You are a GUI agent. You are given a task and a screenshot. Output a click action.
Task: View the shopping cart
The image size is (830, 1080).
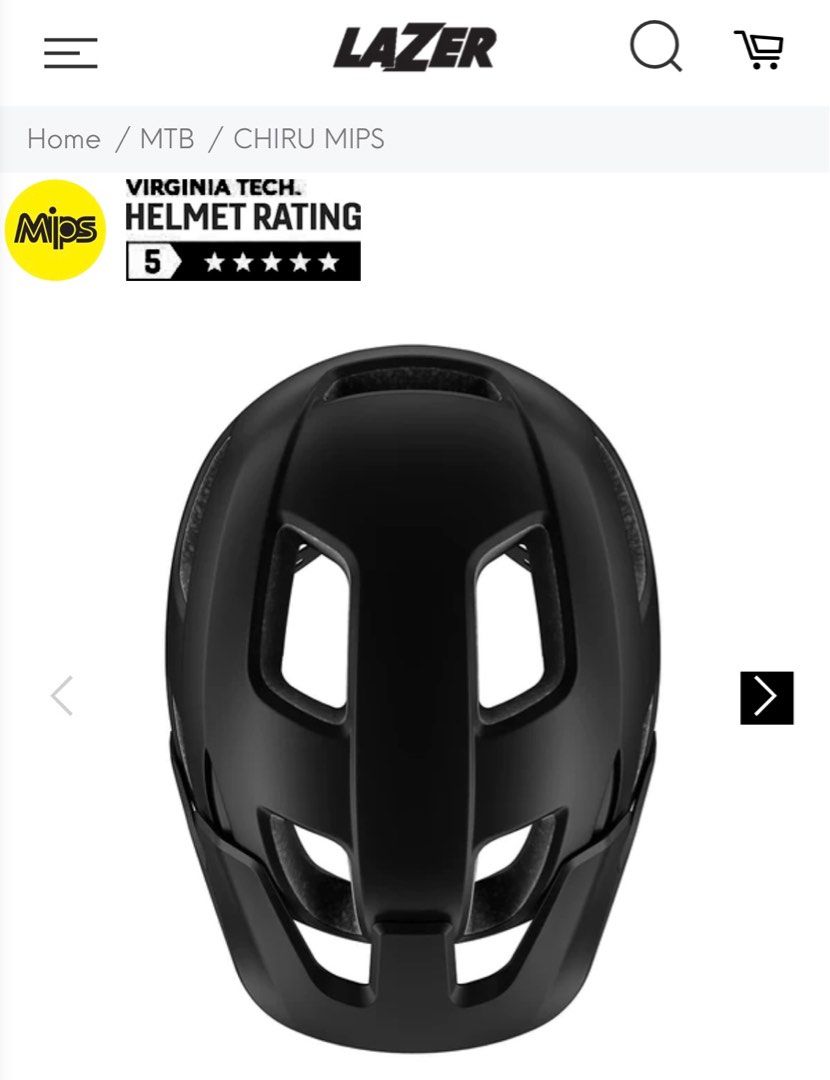tap(759, 49)
